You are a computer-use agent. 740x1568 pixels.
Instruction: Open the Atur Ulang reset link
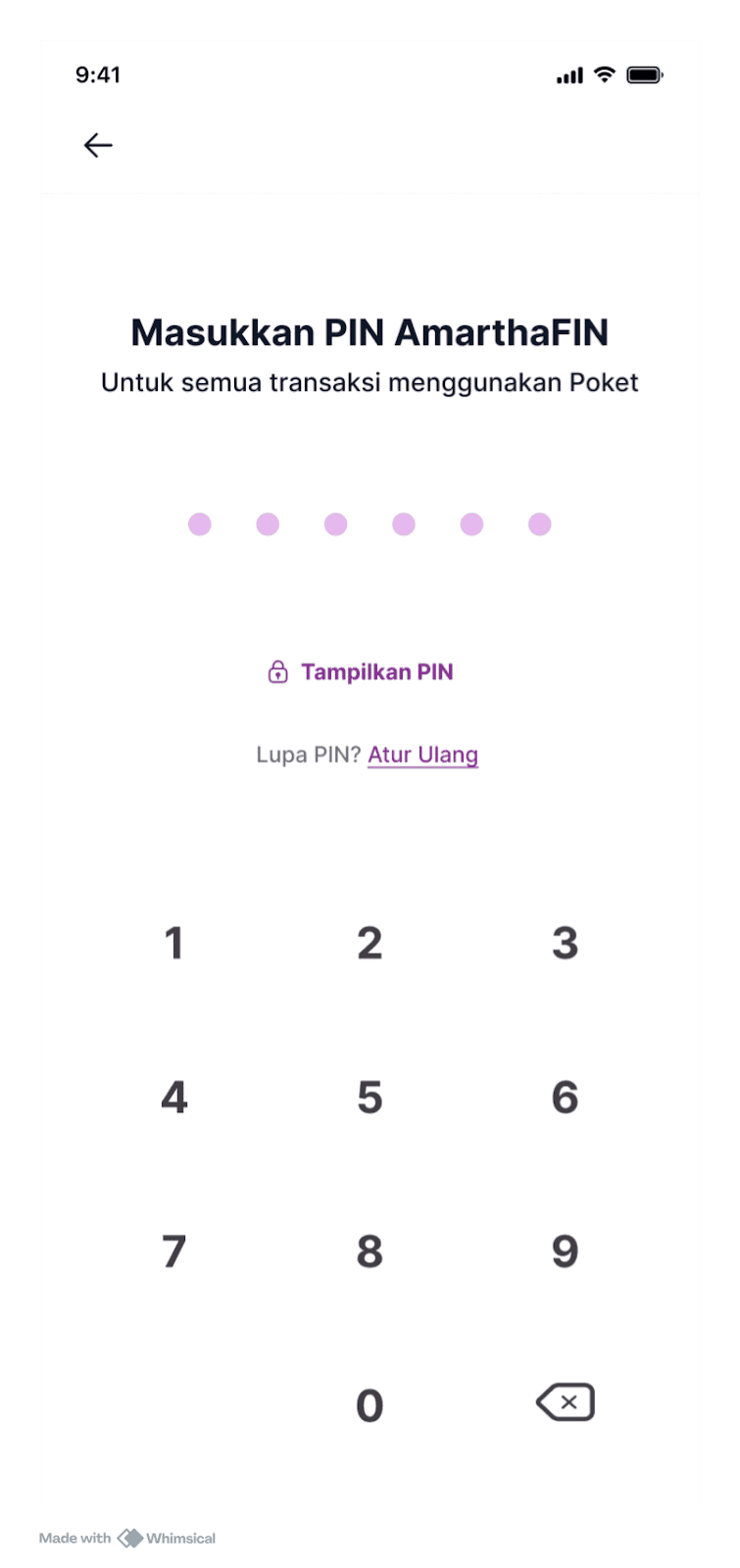(x=422, y=755)
